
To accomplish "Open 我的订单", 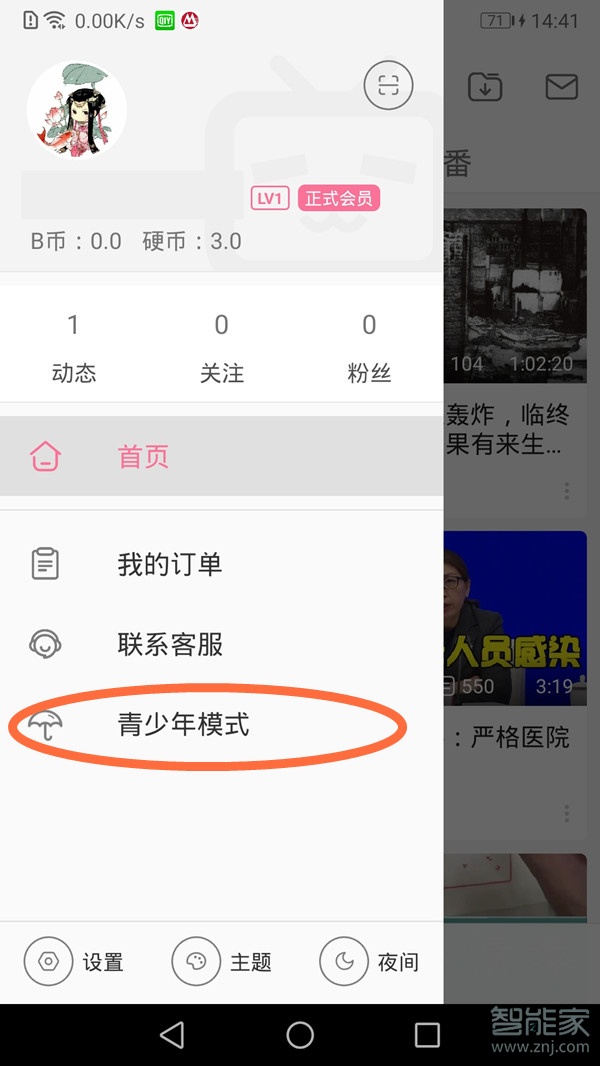I will coord(169,564).
